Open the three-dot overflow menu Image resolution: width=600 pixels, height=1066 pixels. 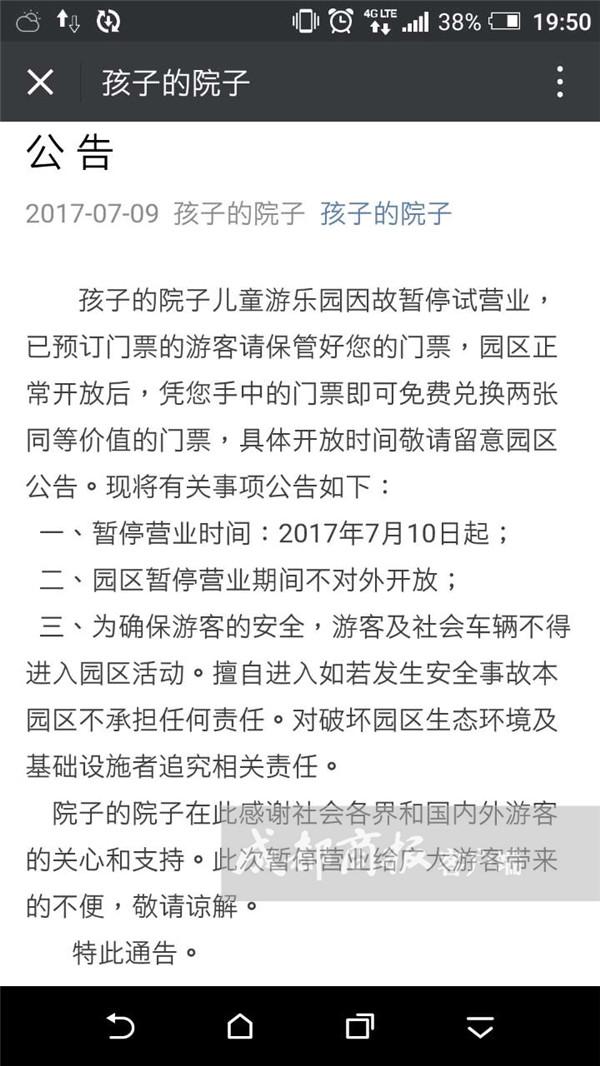point(560,82)
